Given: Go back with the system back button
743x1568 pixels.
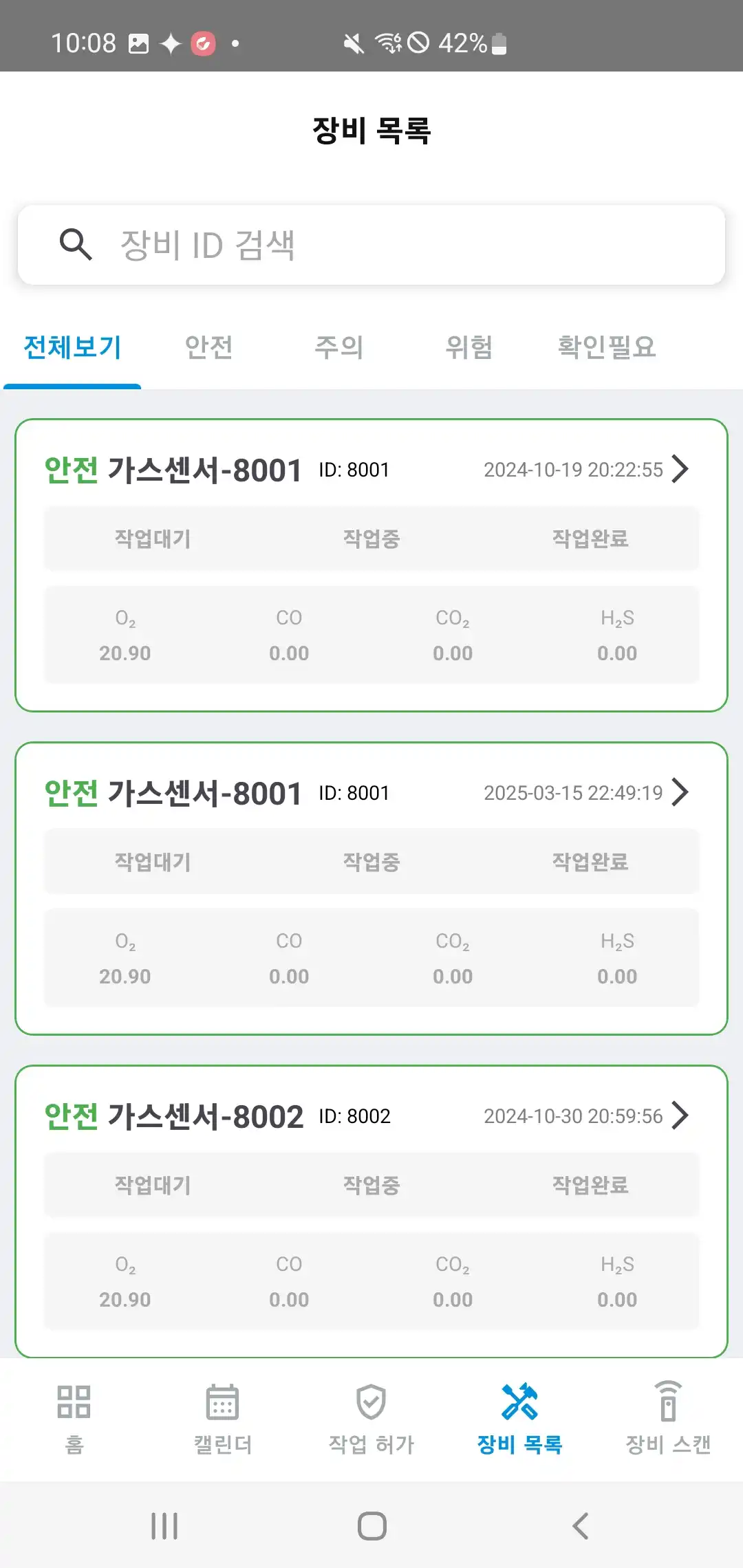Looking at the screenshot, I should [x=580, y=1526].
